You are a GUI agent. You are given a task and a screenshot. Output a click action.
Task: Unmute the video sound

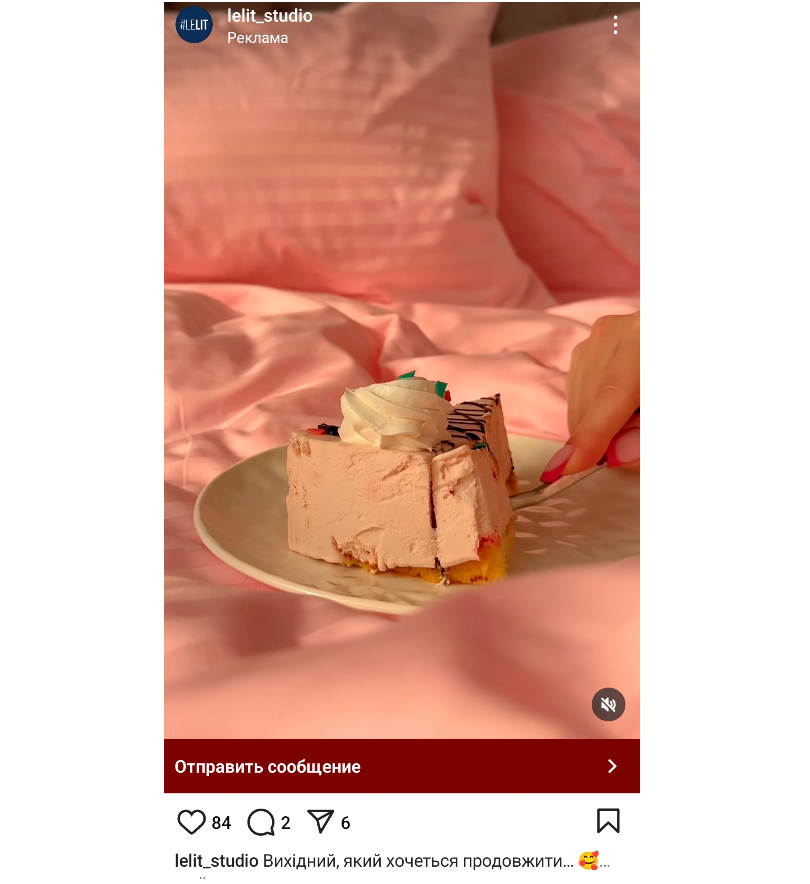pyautogui.click(x=608, y=704)
